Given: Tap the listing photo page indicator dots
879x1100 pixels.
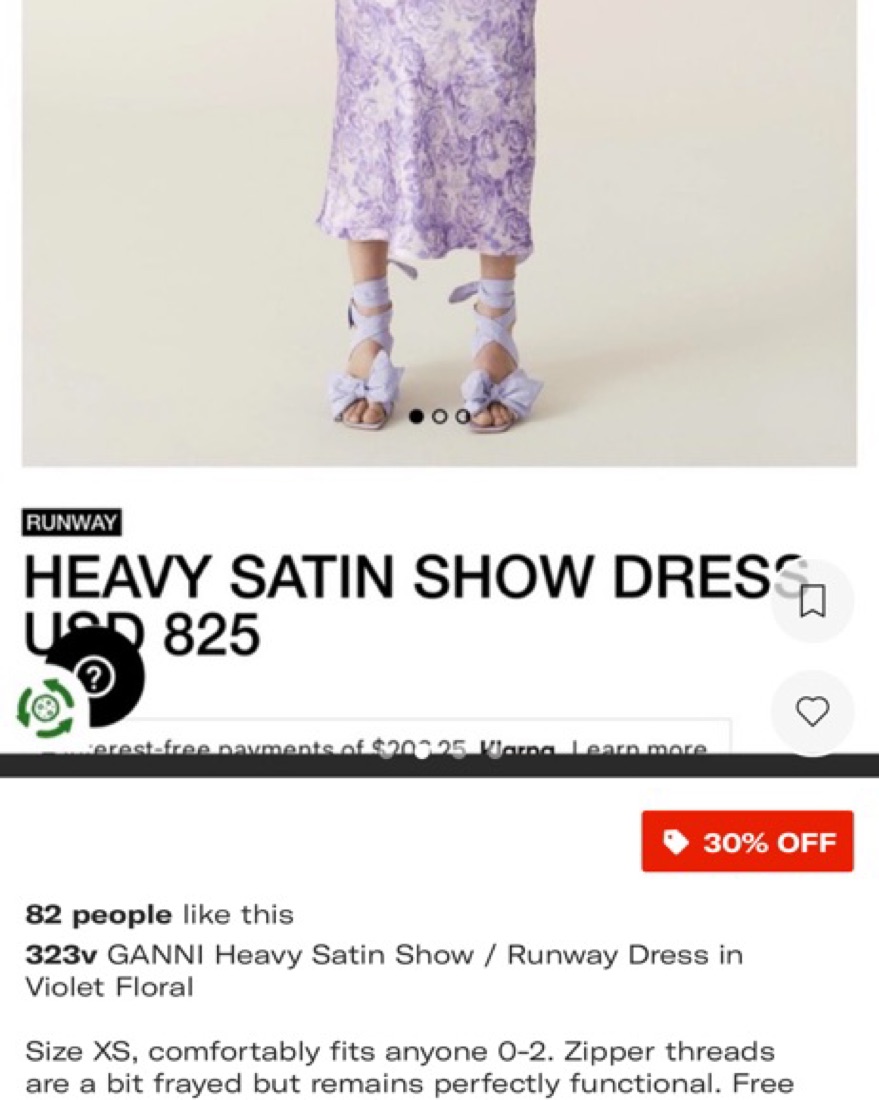Looking at the screenshot, I should pyautogui.click(x=420, y=753).
